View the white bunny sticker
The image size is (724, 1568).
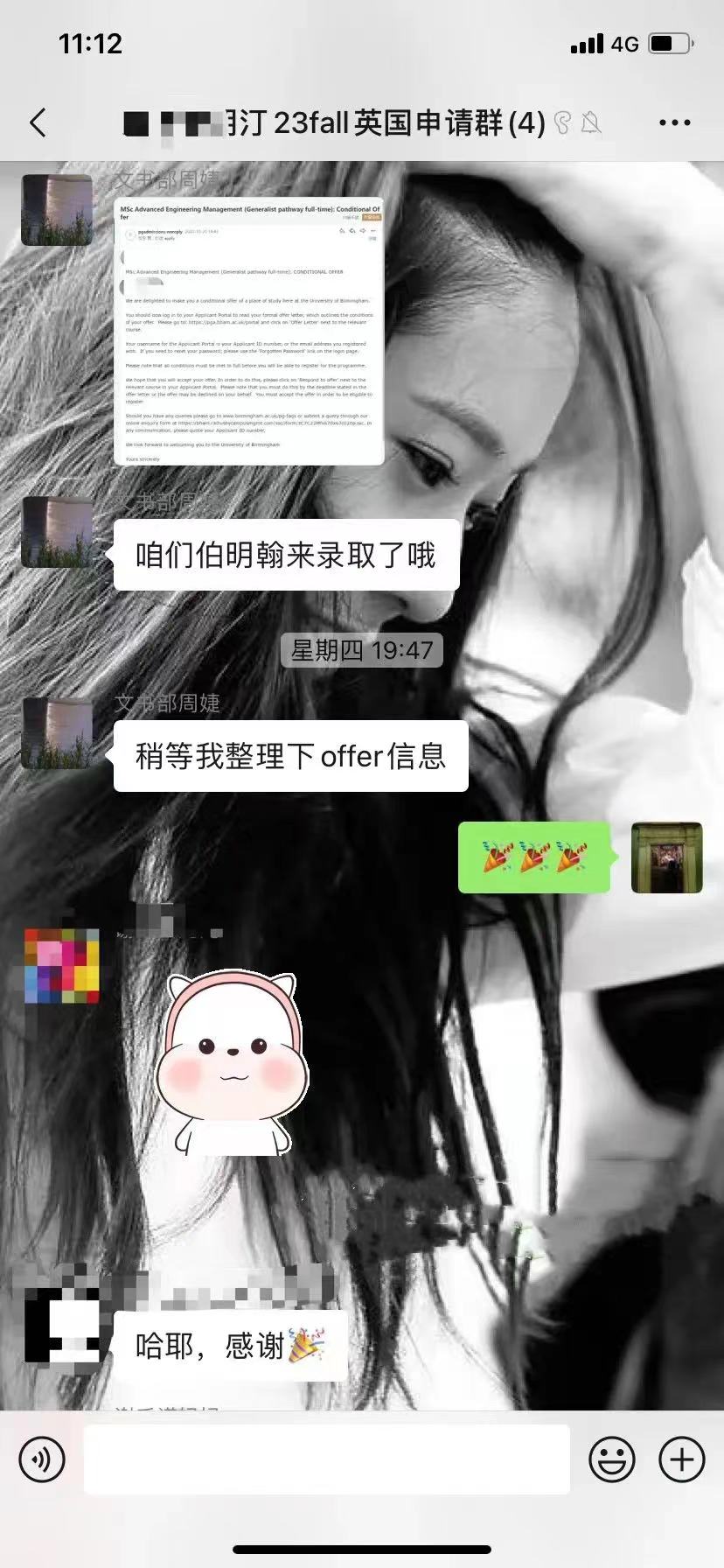pyautogui.click(x=233, y=1063)
